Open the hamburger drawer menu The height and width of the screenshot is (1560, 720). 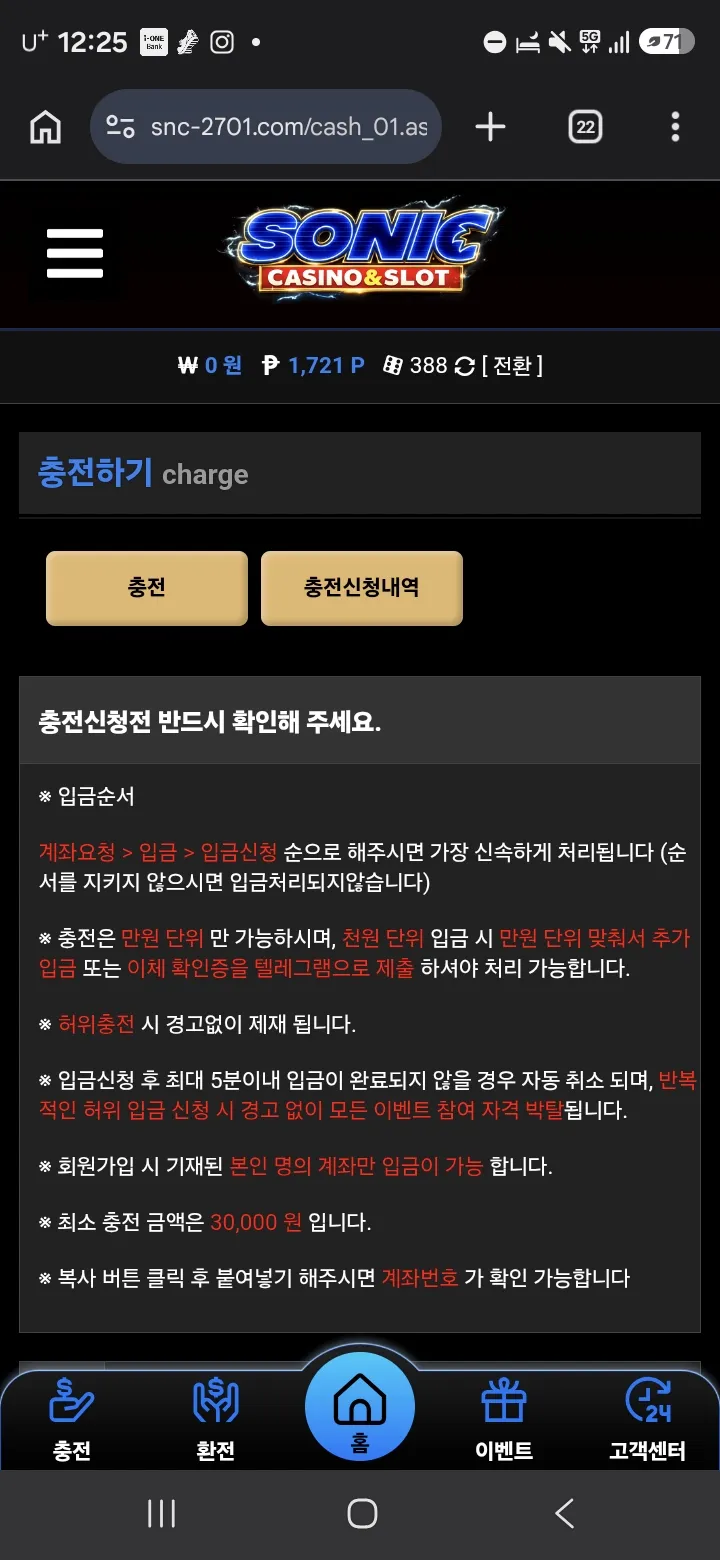tap(75, 253)
